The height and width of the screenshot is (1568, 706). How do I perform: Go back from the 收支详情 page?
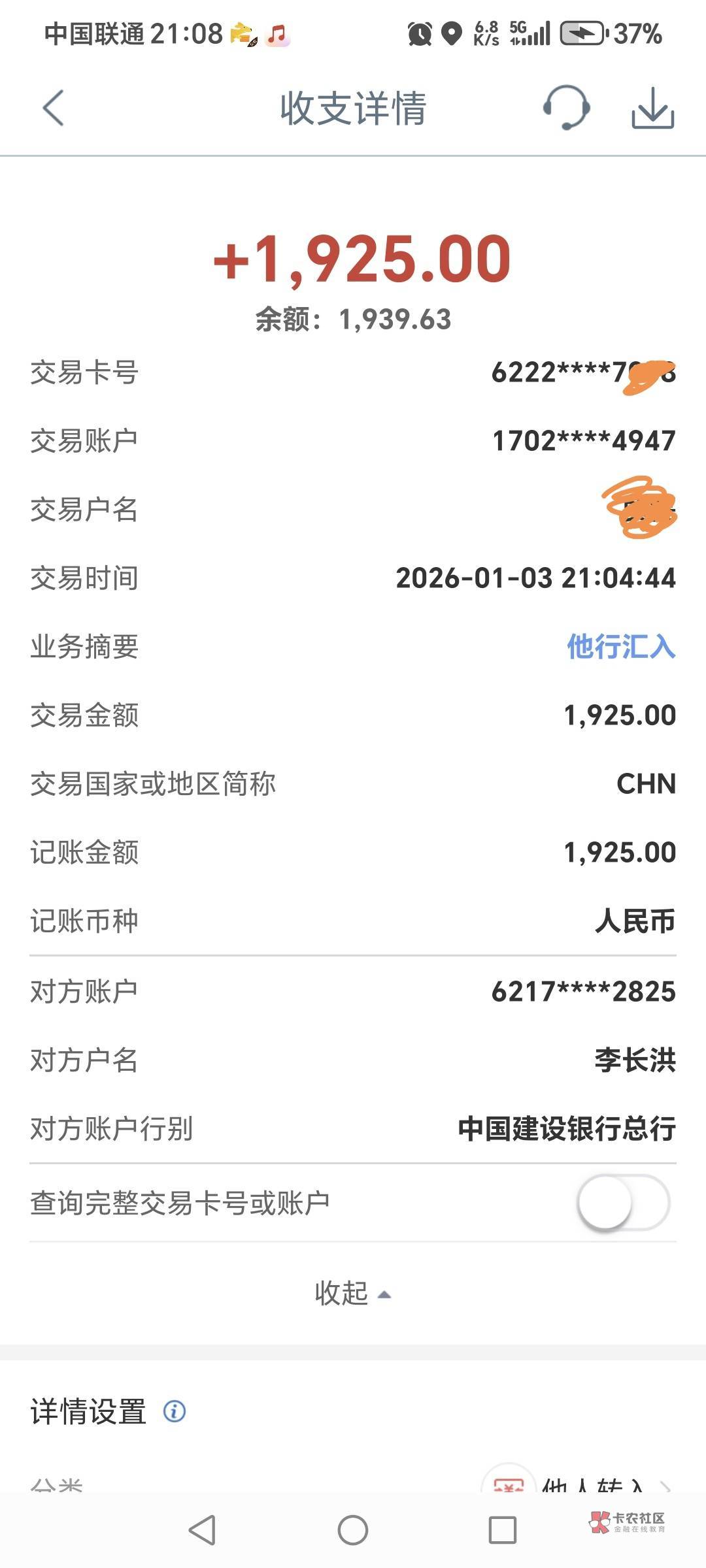[x=54, y=108]
